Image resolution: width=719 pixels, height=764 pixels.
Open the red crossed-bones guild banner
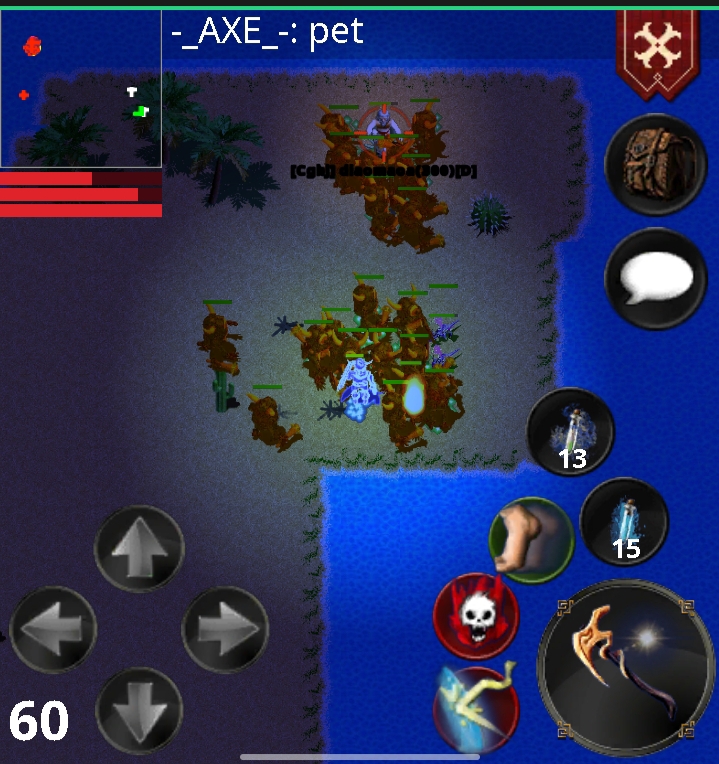click(x=658, y=49)
